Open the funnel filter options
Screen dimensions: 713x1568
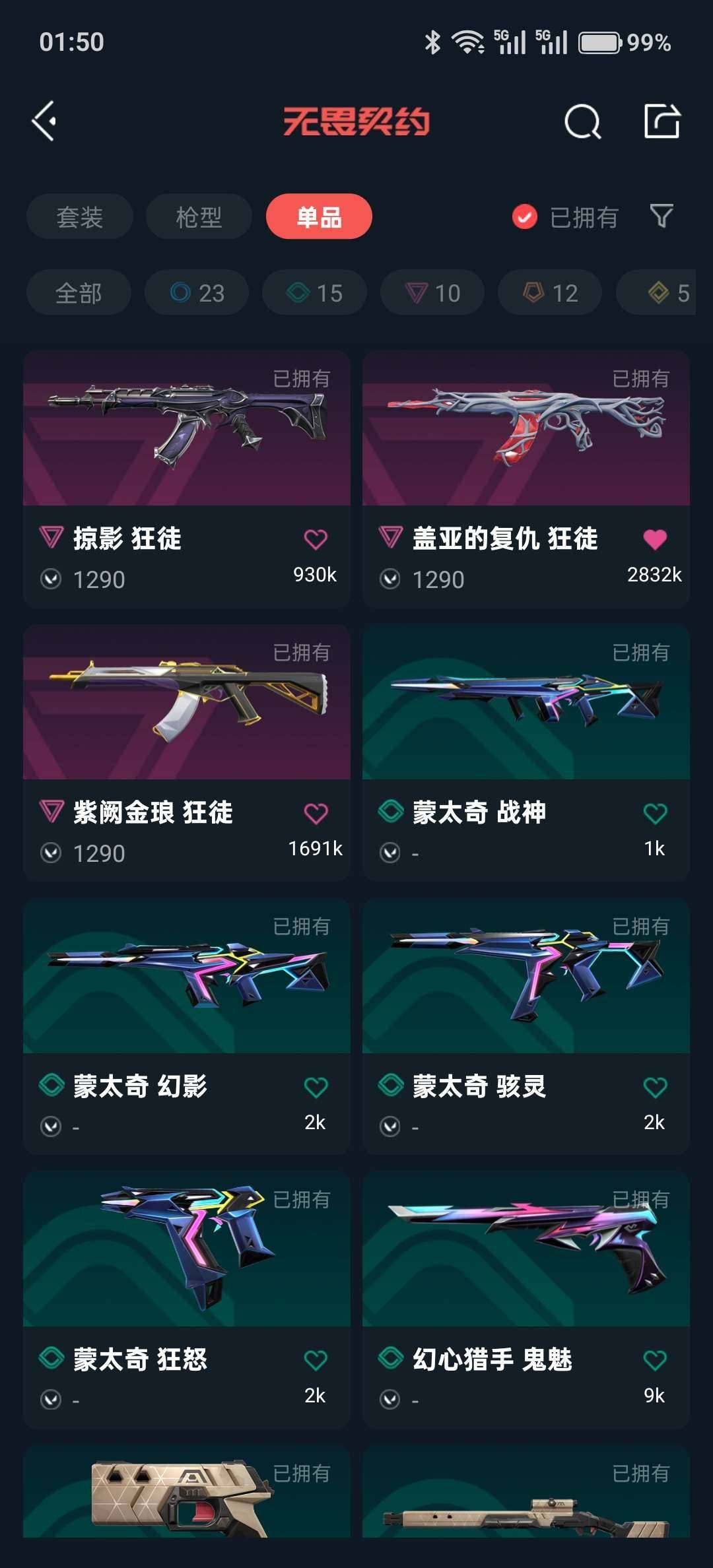(662, 216)
